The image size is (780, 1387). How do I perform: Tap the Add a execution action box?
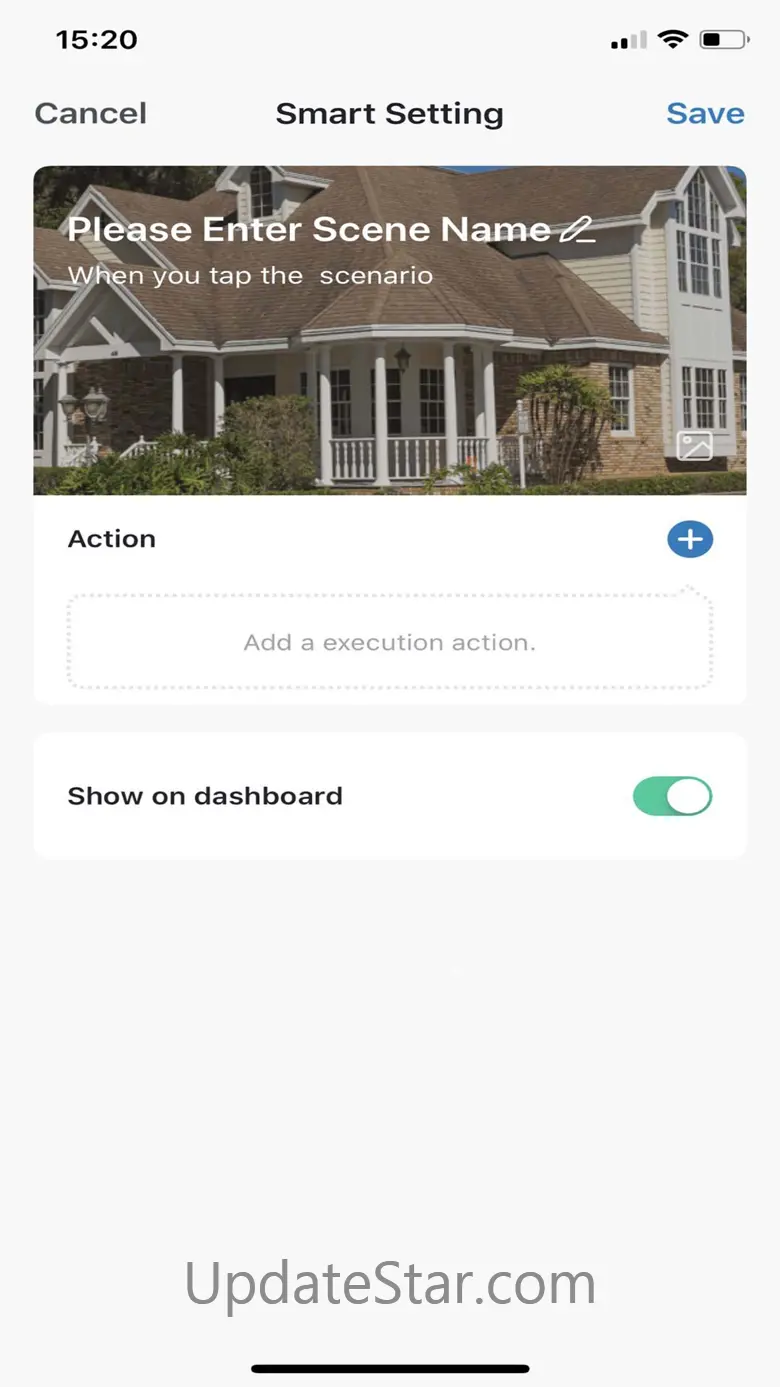390,641
